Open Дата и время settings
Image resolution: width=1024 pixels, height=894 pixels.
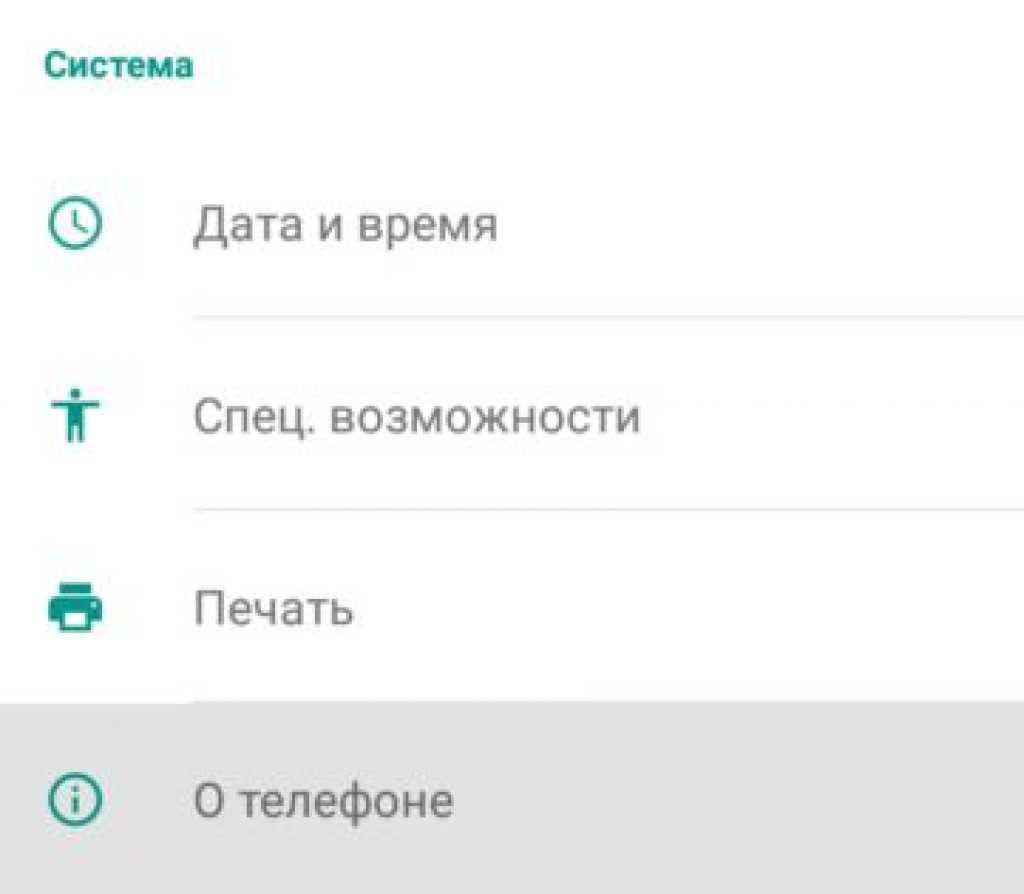pyautogui.click(x=345, y=226)
